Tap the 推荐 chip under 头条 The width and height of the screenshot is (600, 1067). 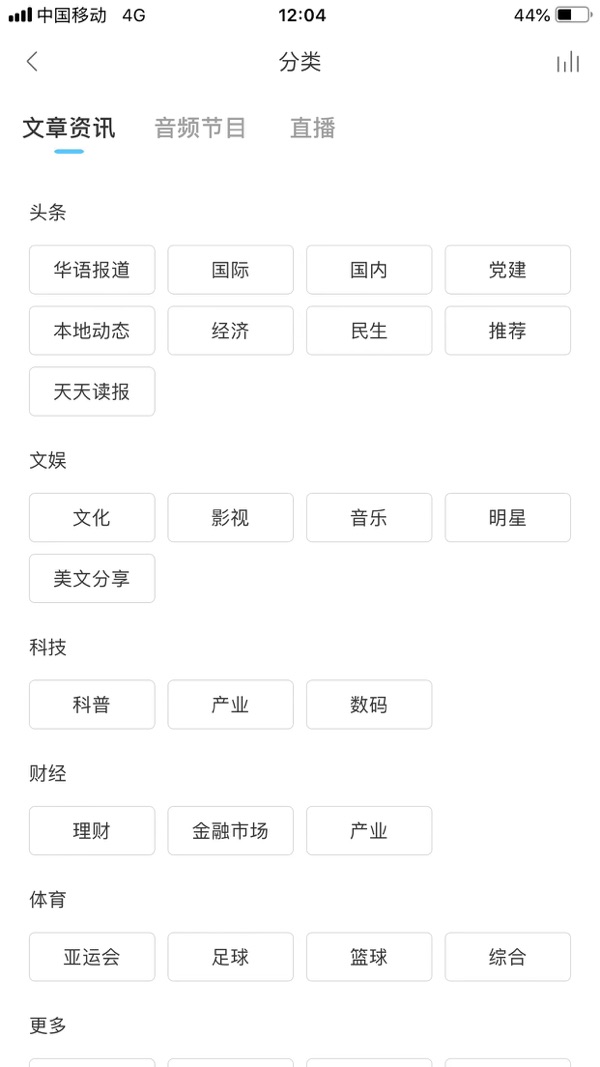click(508, 331)
